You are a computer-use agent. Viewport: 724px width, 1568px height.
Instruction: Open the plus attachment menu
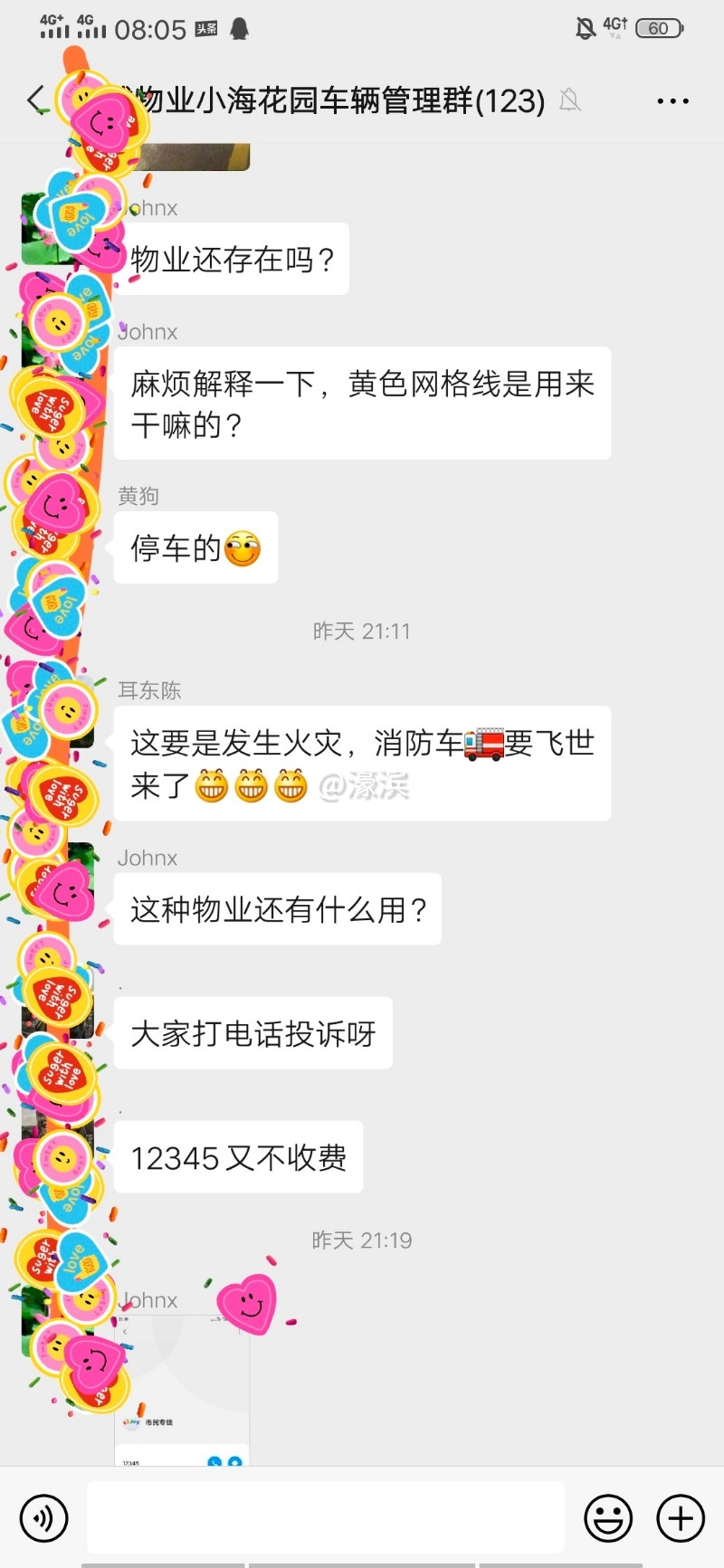[681, 1517]
